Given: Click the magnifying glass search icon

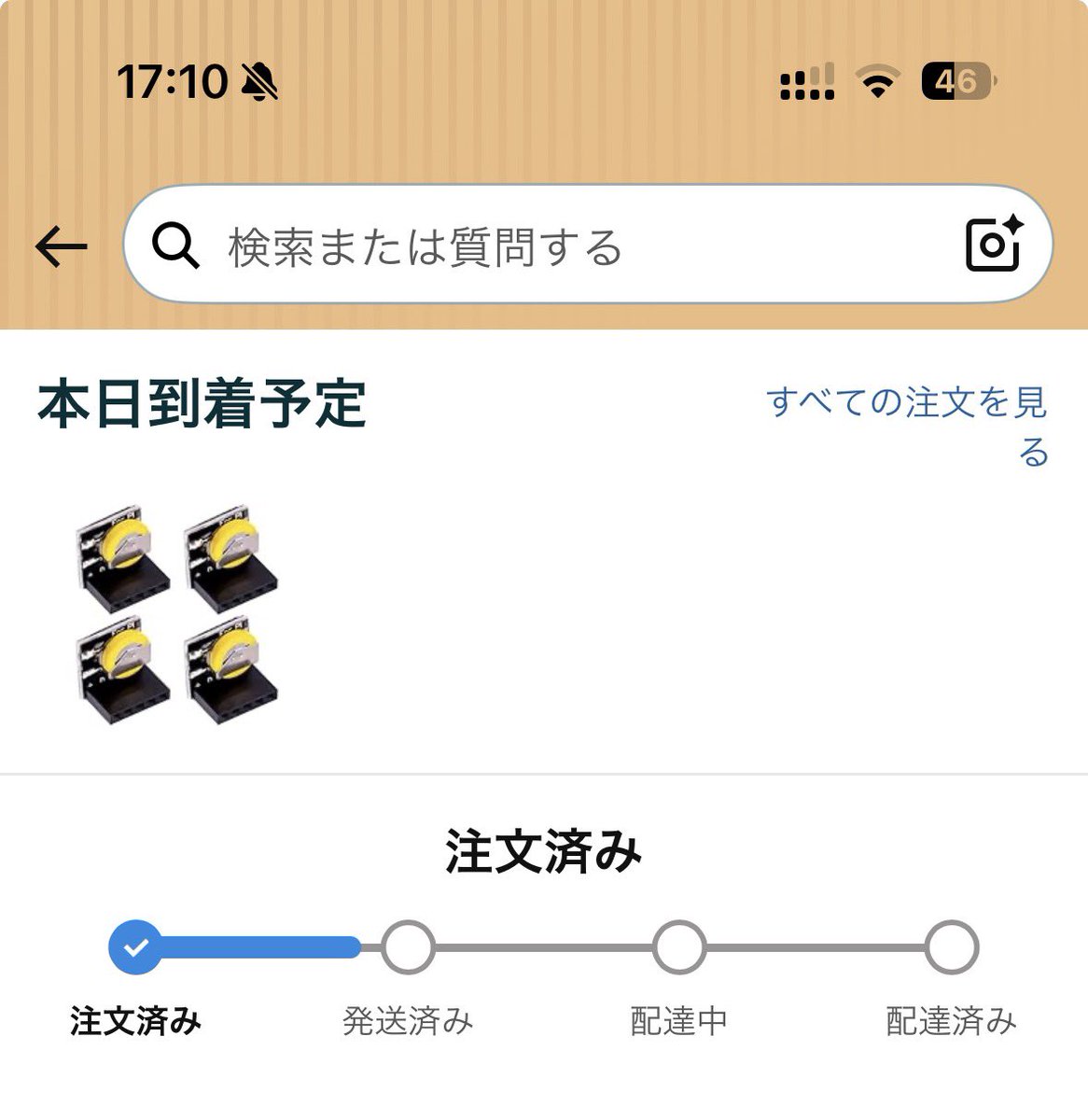Looking at the screenshot, I should [177, 245].
